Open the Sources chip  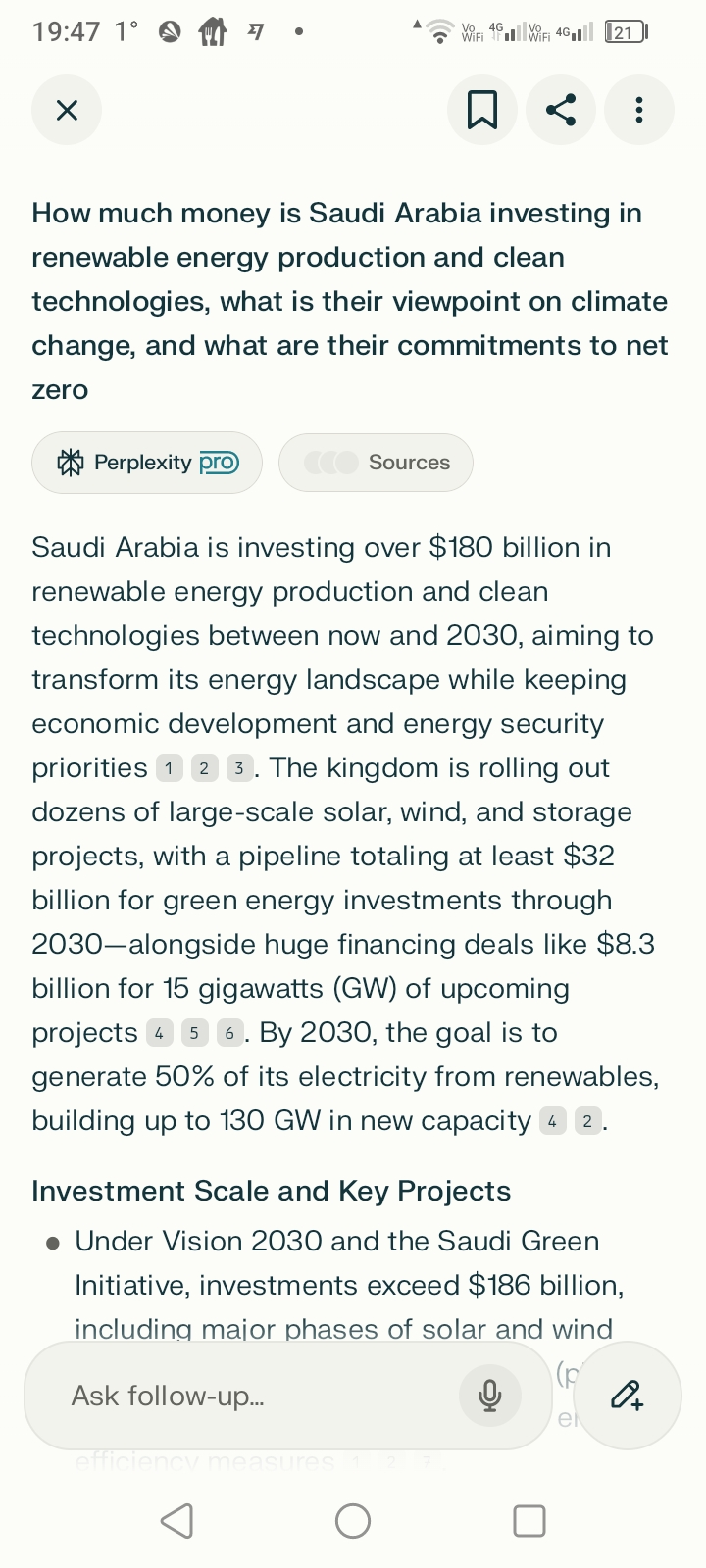tap(376, 463)
